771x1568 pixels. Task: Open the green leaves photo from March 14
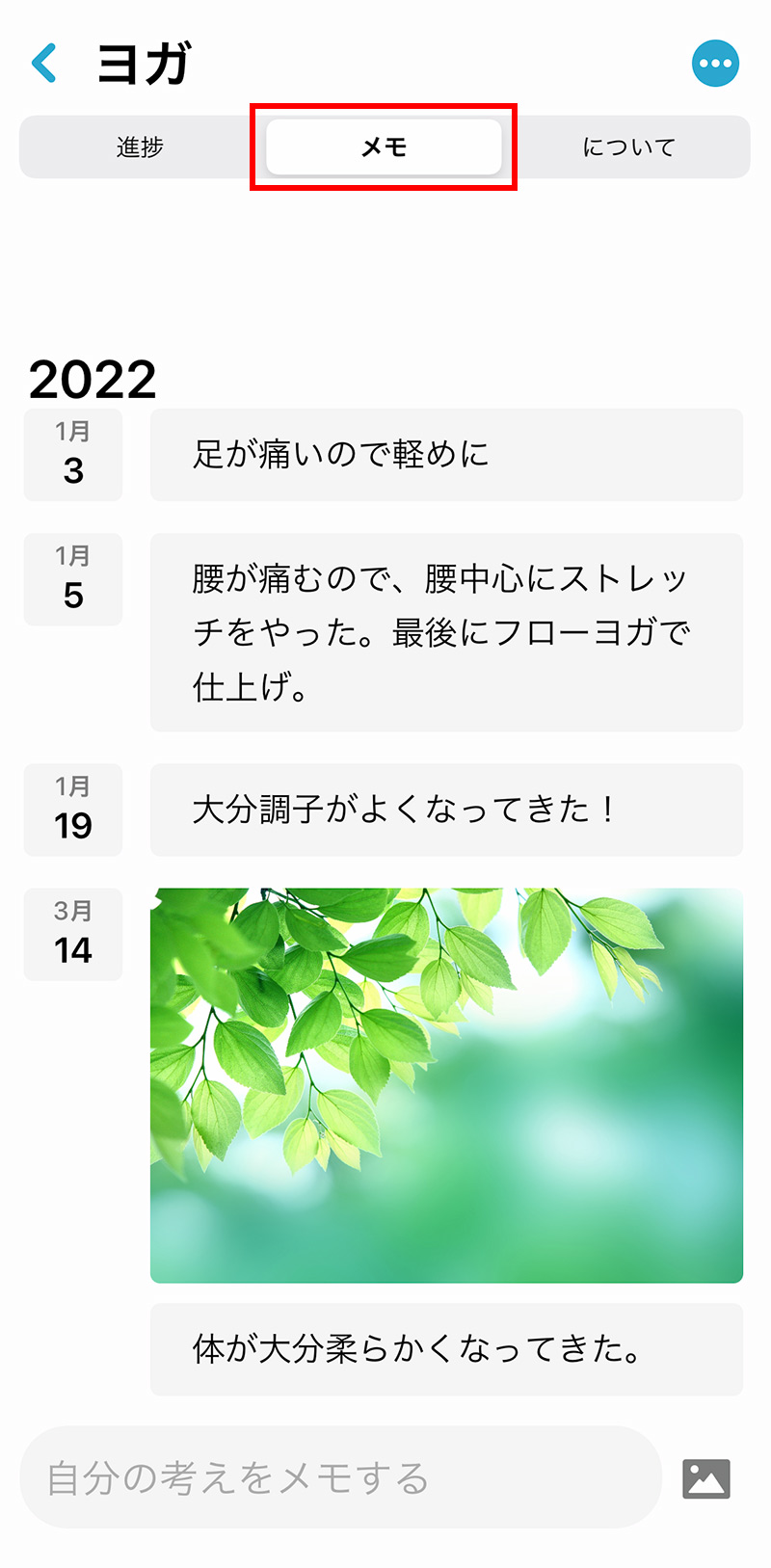tap(446, 1085)
